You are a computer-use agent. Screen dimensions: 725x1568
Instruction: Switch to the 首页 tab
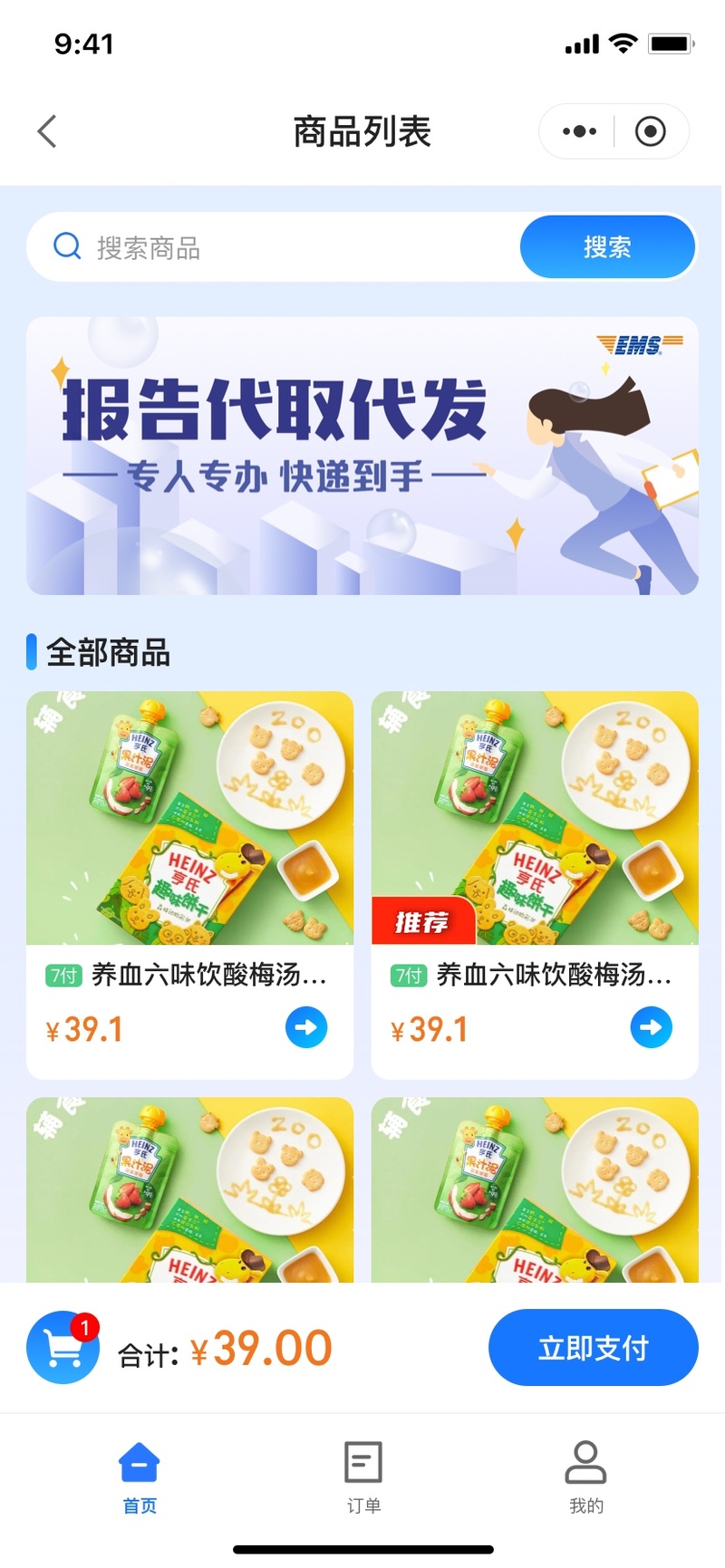[140, 1477]
